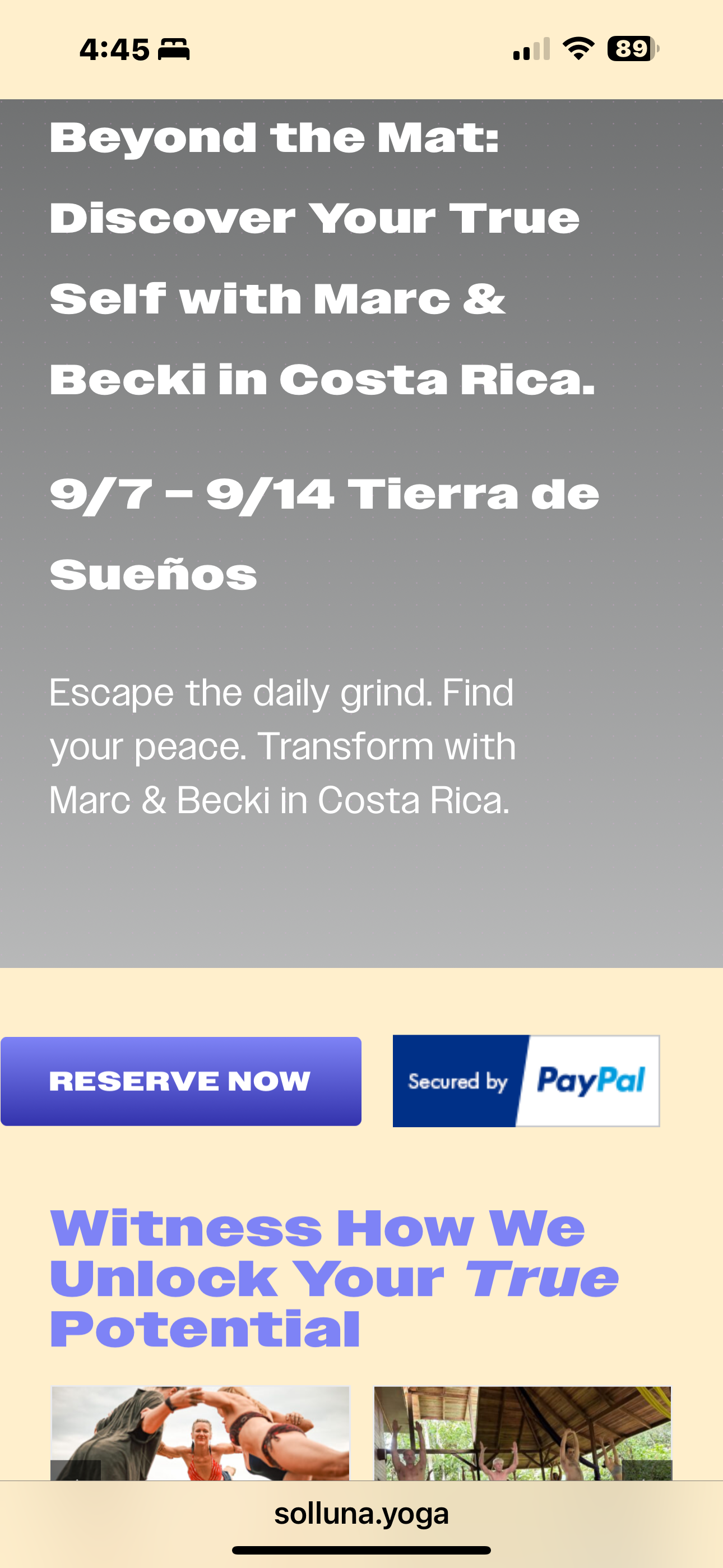Image resolution: width=723 pixels, height=1568 pixels.
Task: Tap the solluna.yoga address bar
Action: coord(361,1513)
